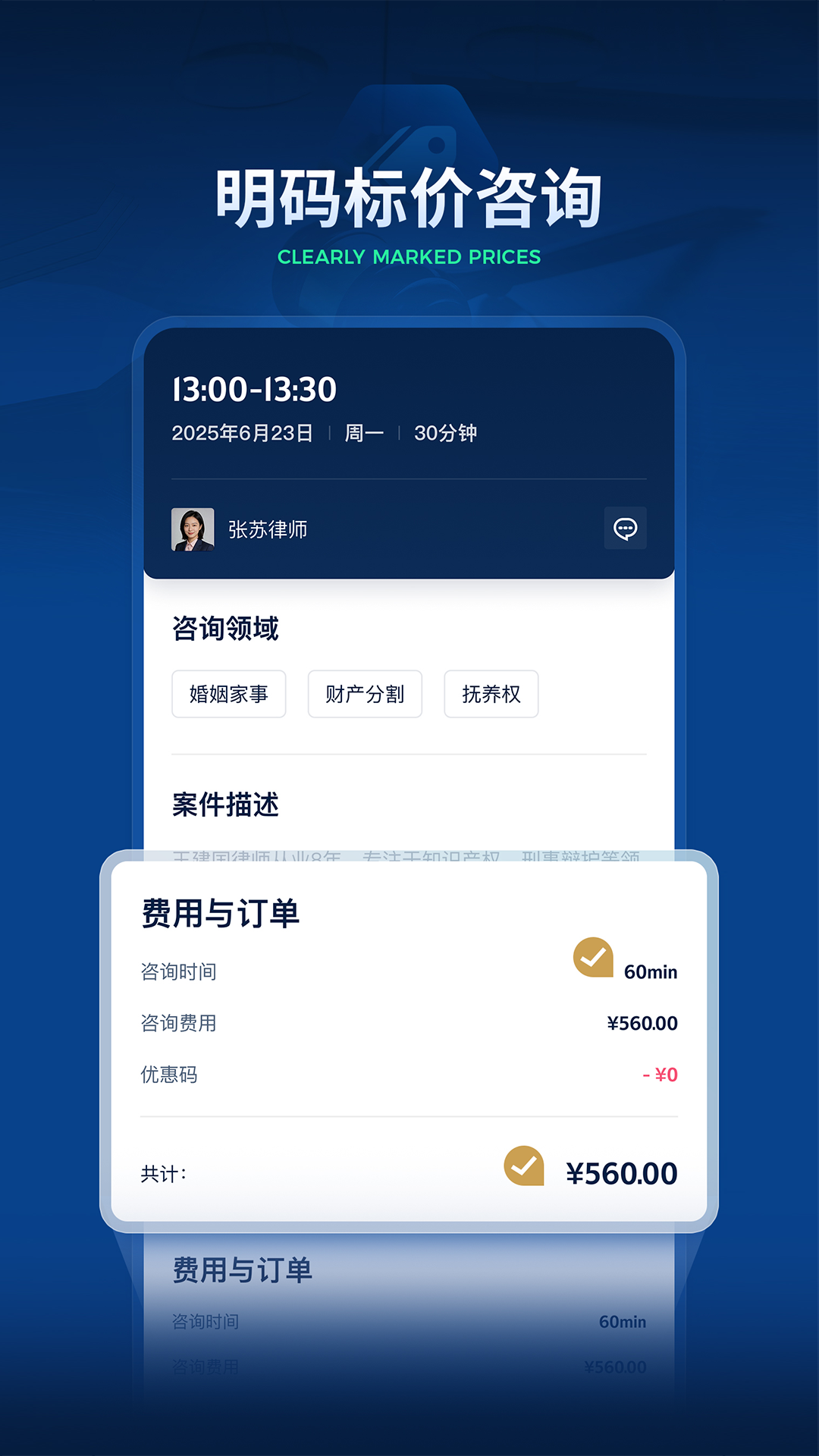Select the 抚养权 consultation tag
Image resolution: width=819 pixels, height=1456 pixels.
click(x=491, y=694)
